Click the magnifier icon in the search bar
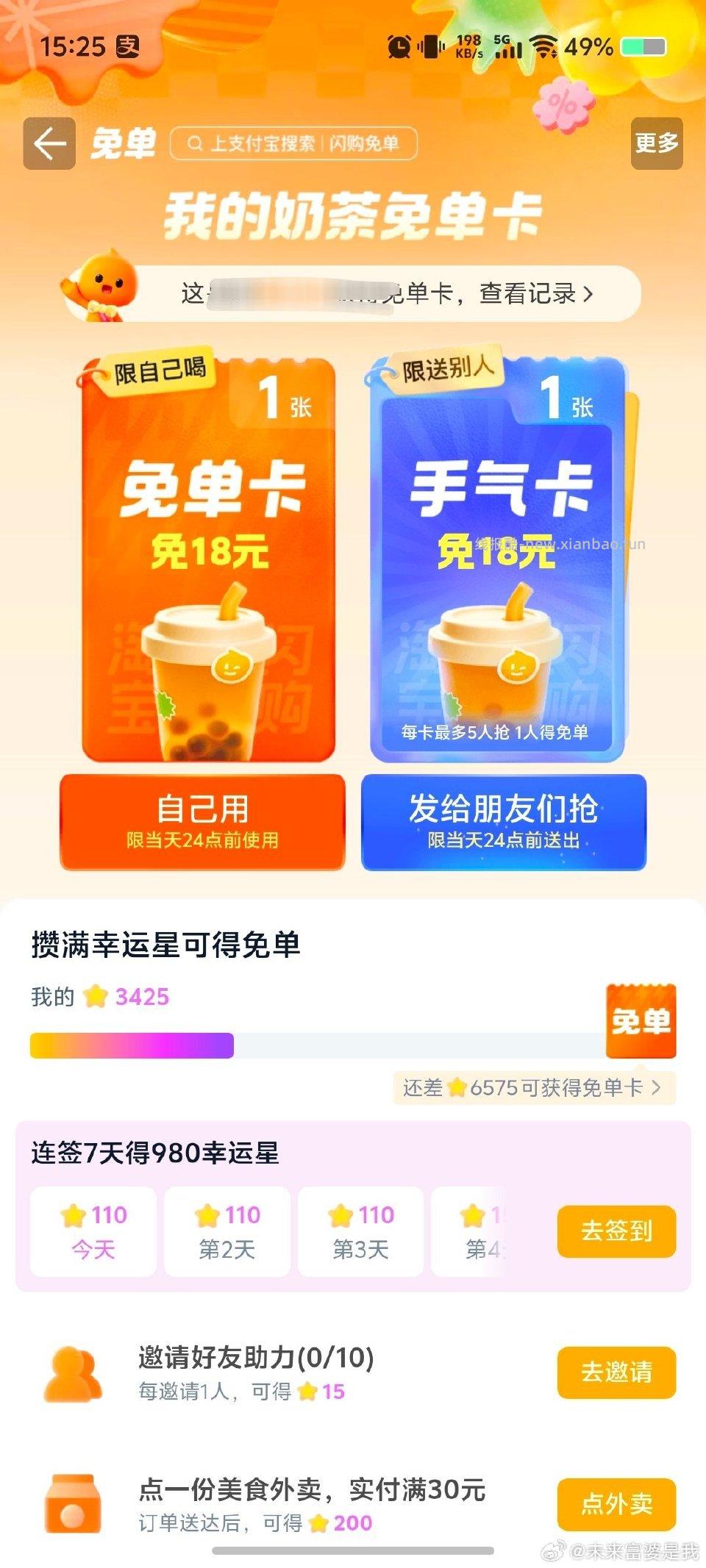Viewport: 706px width, 1568px height. pyautogui.click(x=194, y=143)
